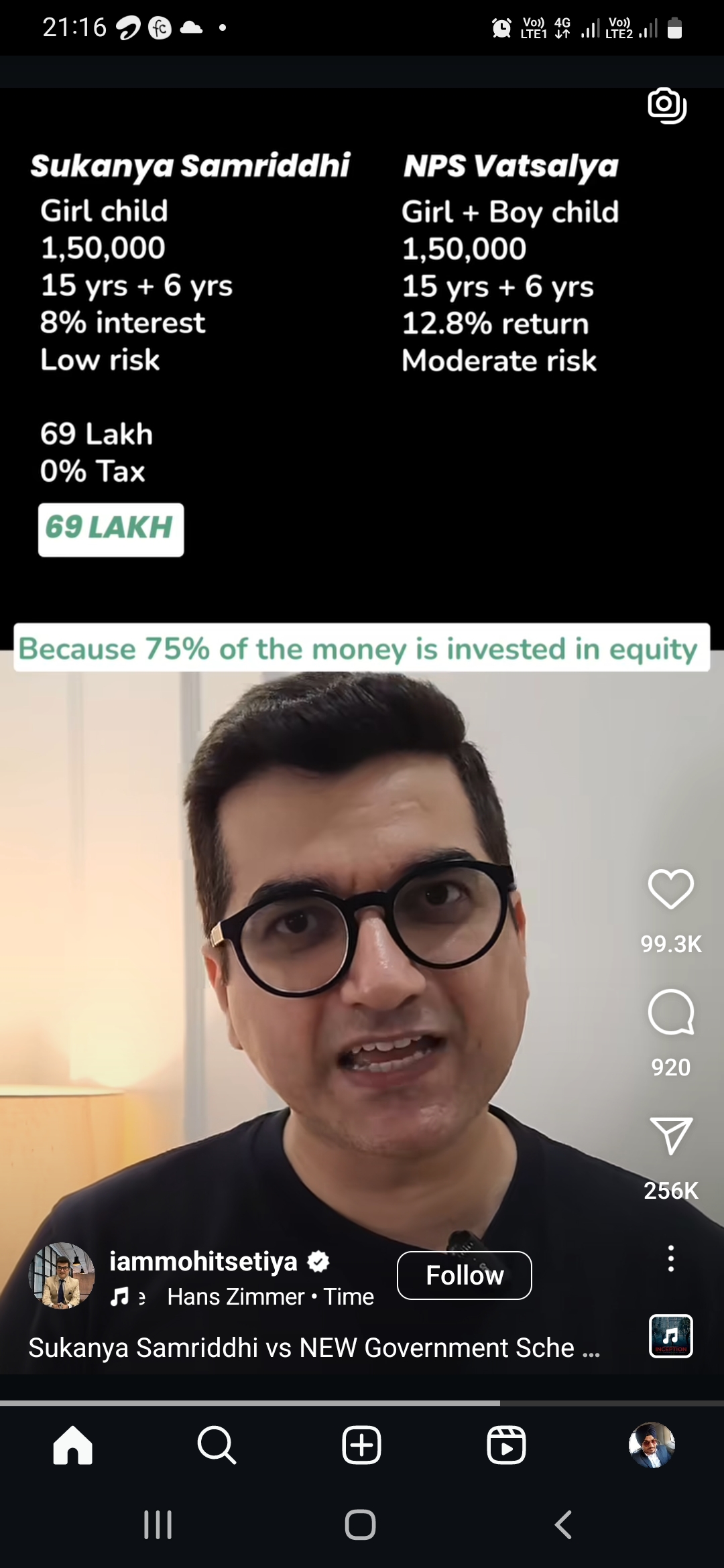The width and height of the screenshot is (724, 1568).
Task: Open the iammohitsetiya username link
Action: 203,1261
